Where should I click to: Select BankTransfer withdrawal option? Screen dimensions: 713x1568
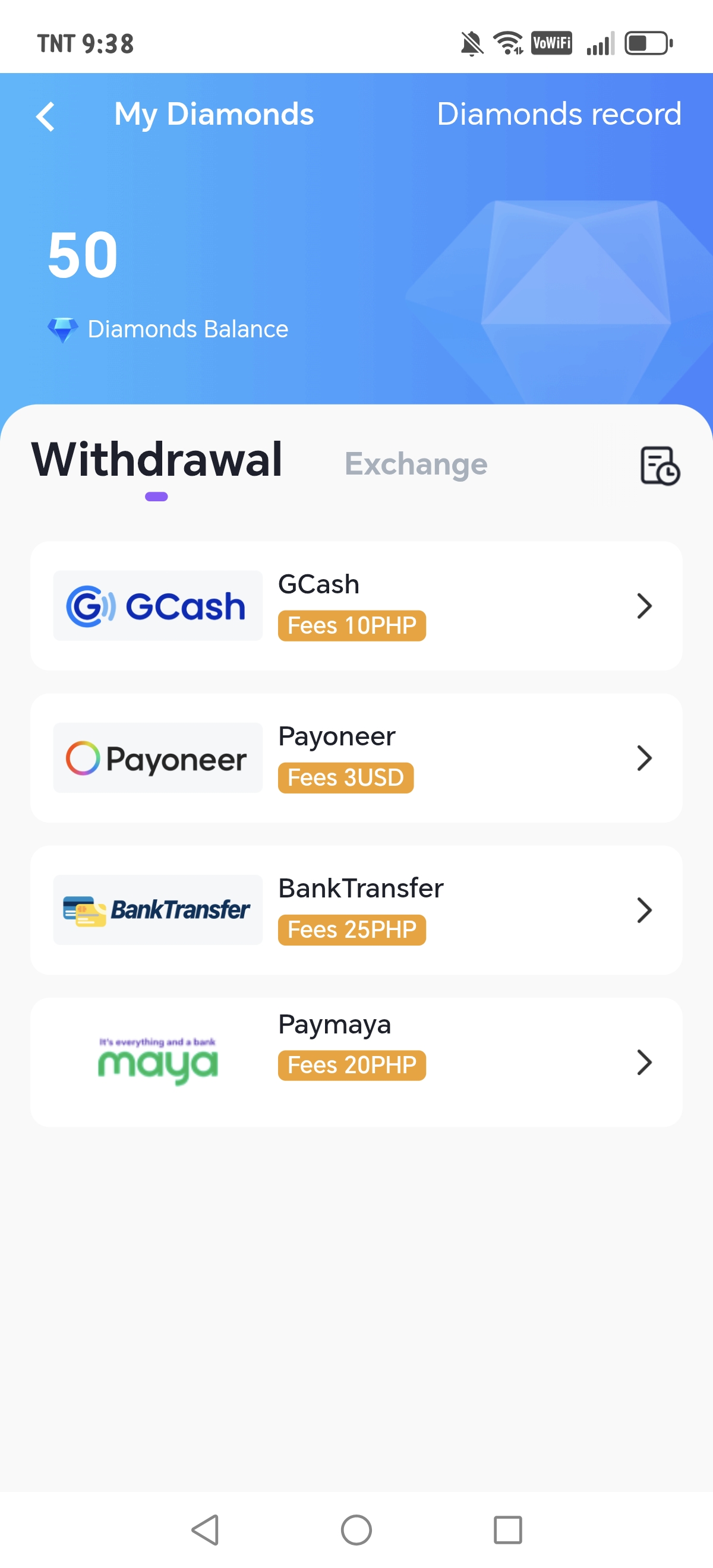pos(356,910)
